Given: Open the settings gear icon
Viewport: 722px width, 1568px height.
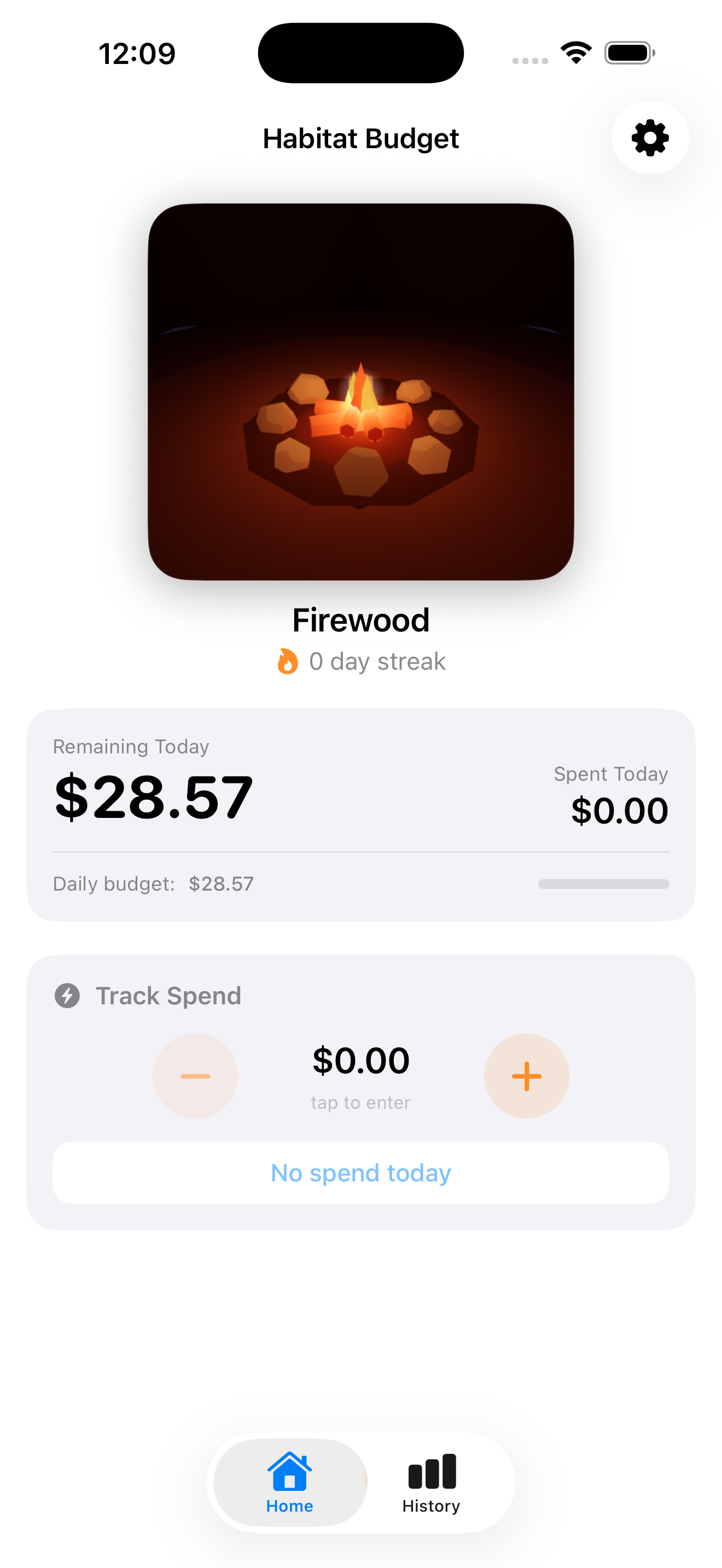Looking at the screenshot, I should click(649, 138).
